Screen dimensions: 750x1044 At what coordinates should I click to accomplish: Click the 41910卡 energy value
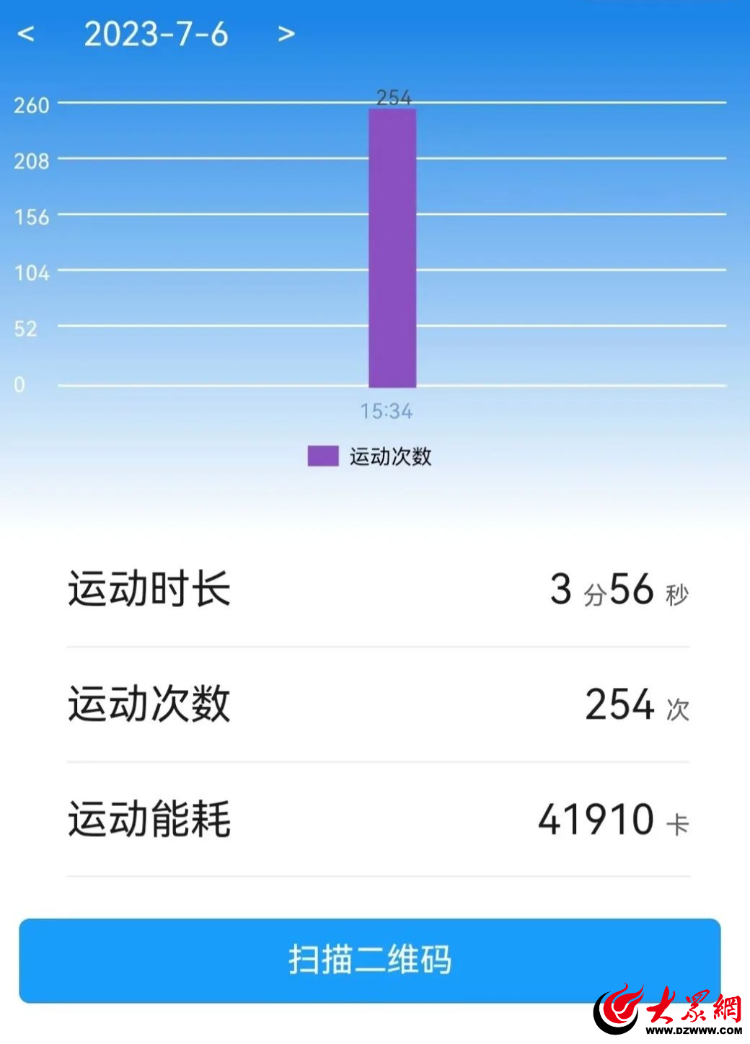(x=616, y=819)
